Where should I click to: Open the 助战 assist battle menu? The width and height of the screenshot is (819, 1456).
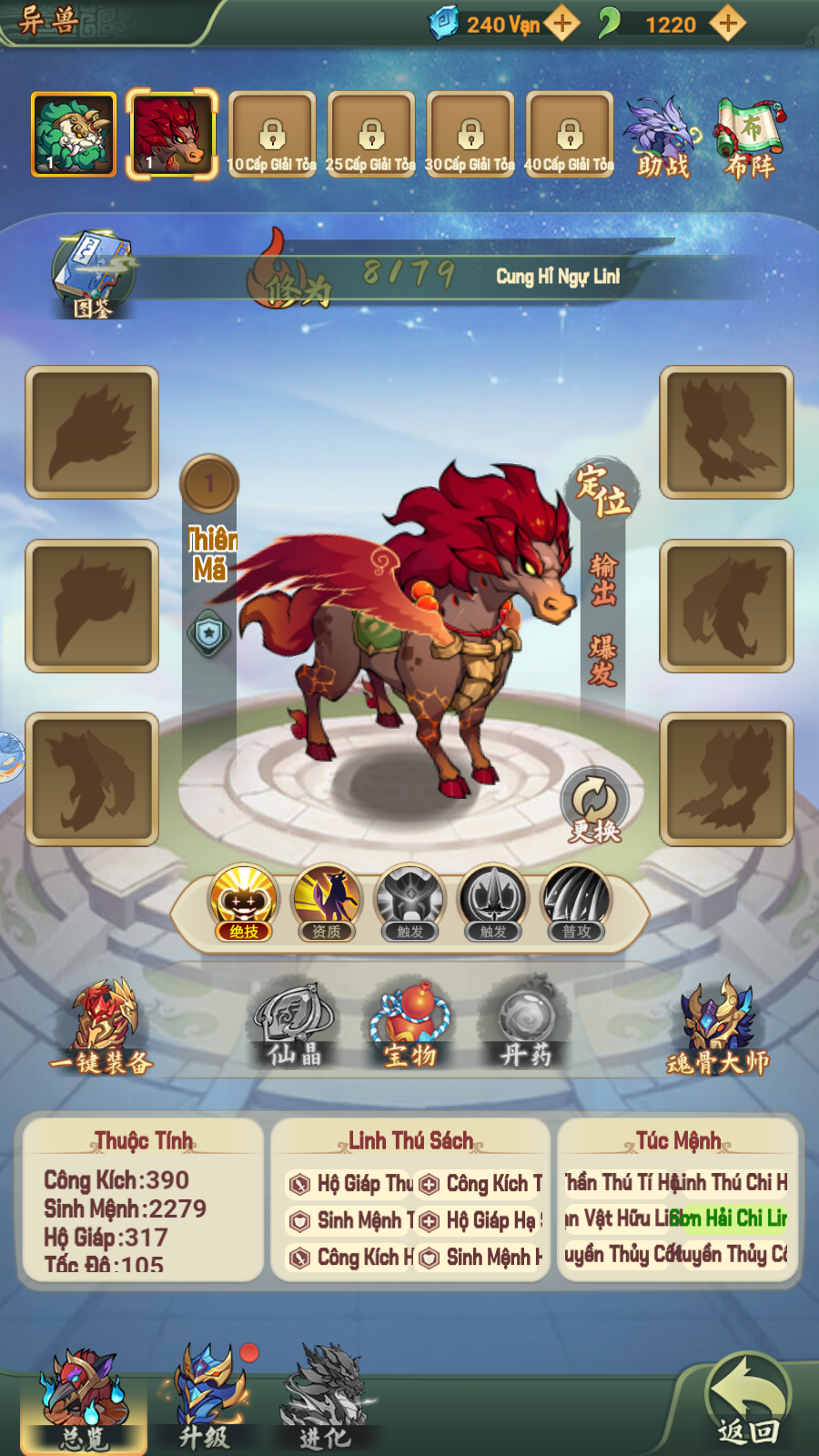(661, 136)
